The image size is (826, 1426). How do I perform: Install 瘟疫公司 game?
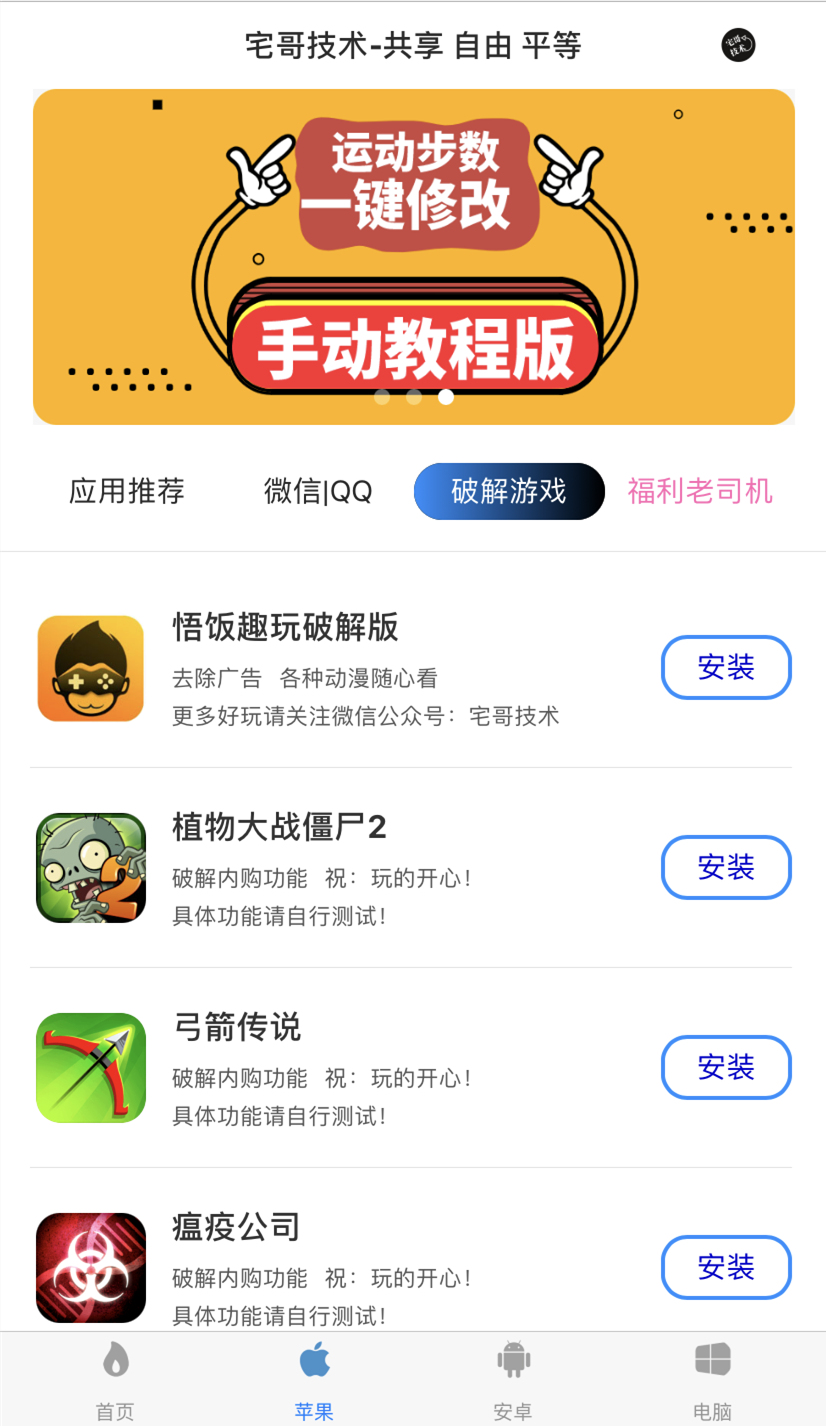726,1267
